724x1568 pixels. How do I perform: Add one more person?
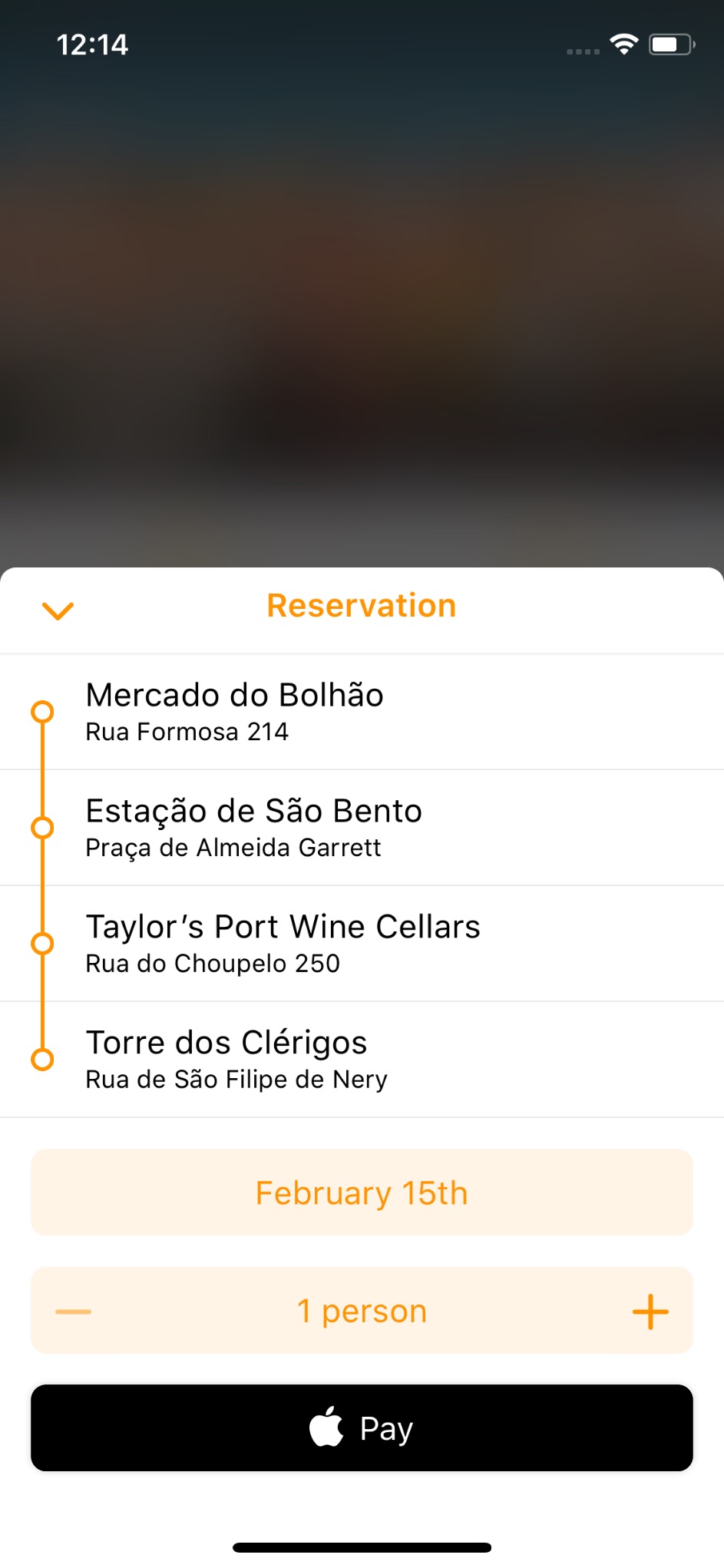pos(650,1312)
